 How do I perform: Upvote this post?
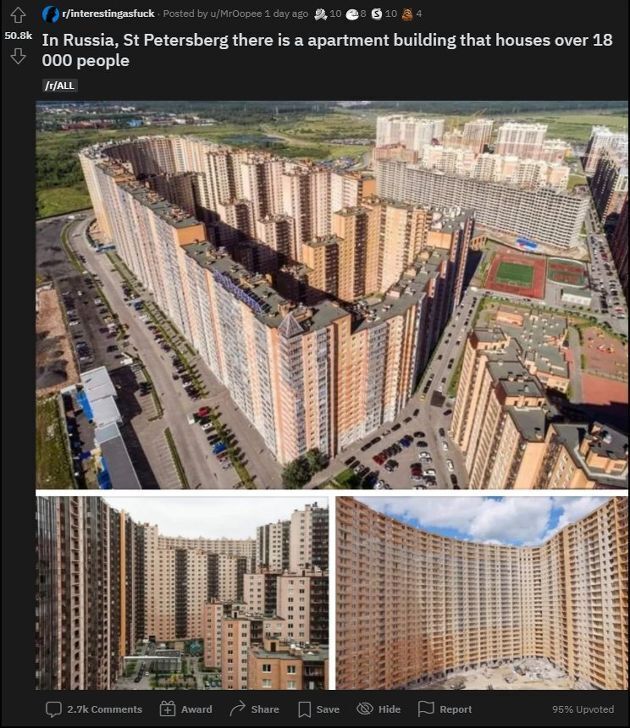pos(18,16)
